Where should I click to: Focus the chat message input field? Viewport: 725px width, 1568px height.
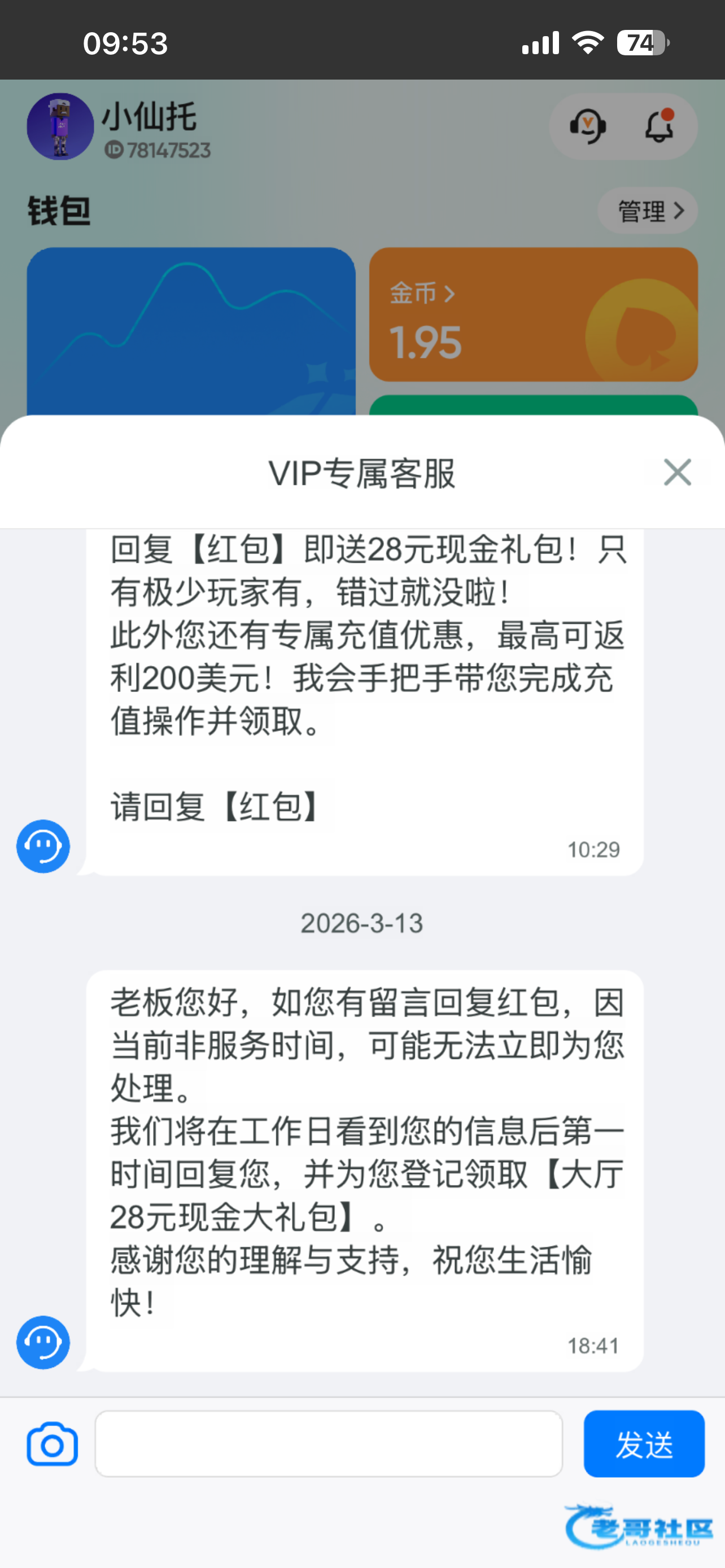(x=329, y=1443)
